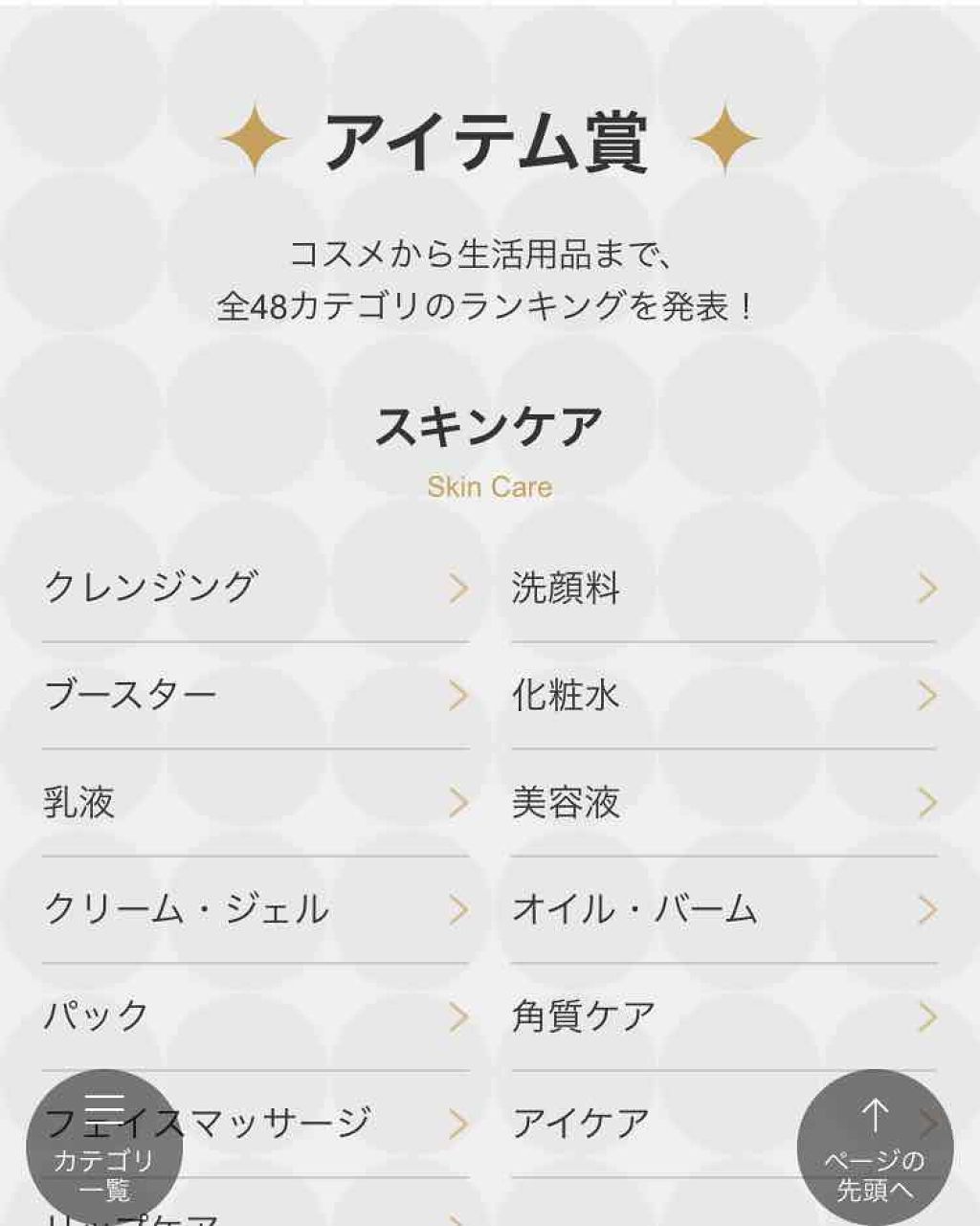View the アイケア category ranking
This screenshot has width=980, height=1226.
coord(651,1122)
